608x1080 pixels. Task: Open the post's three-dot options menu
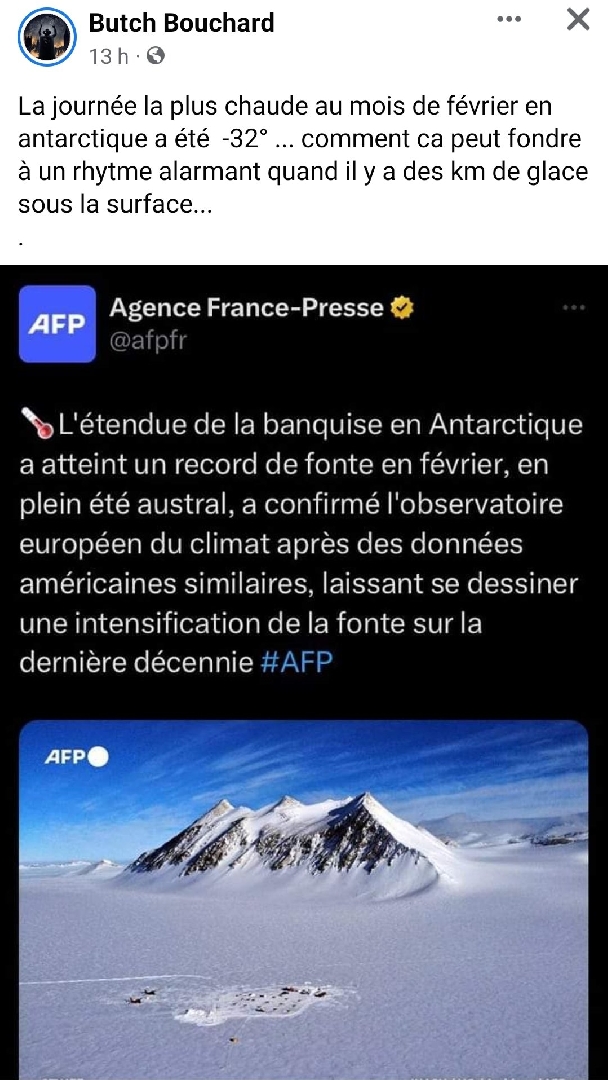coord(509,20)
